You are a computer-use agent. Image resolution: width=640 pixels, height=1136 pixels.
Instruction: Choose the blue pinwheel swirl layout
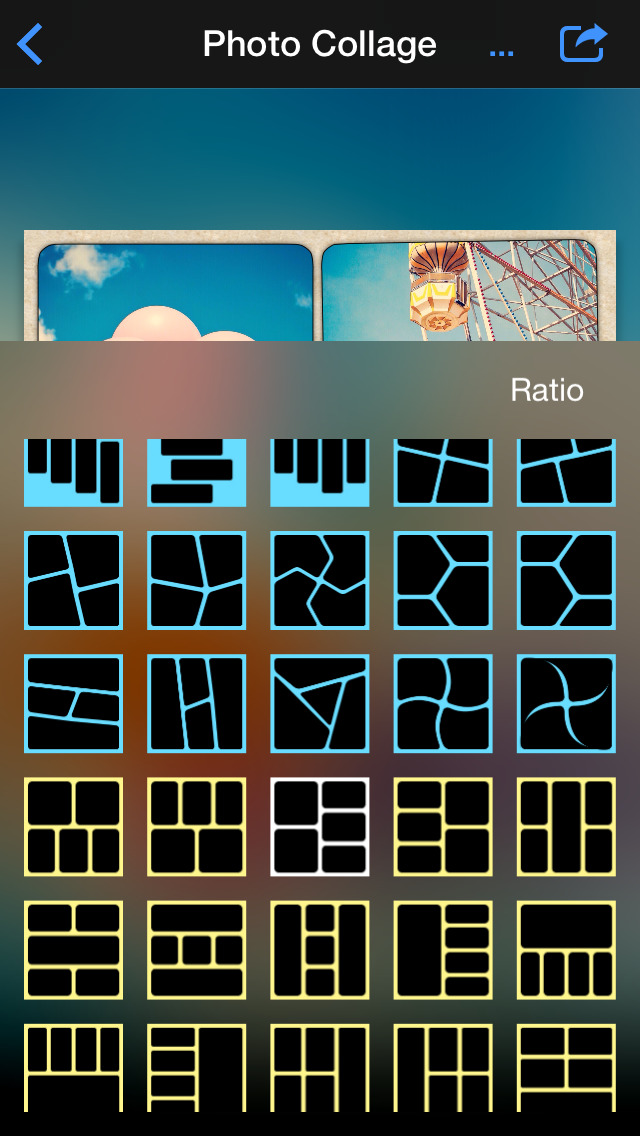point(565,703)
